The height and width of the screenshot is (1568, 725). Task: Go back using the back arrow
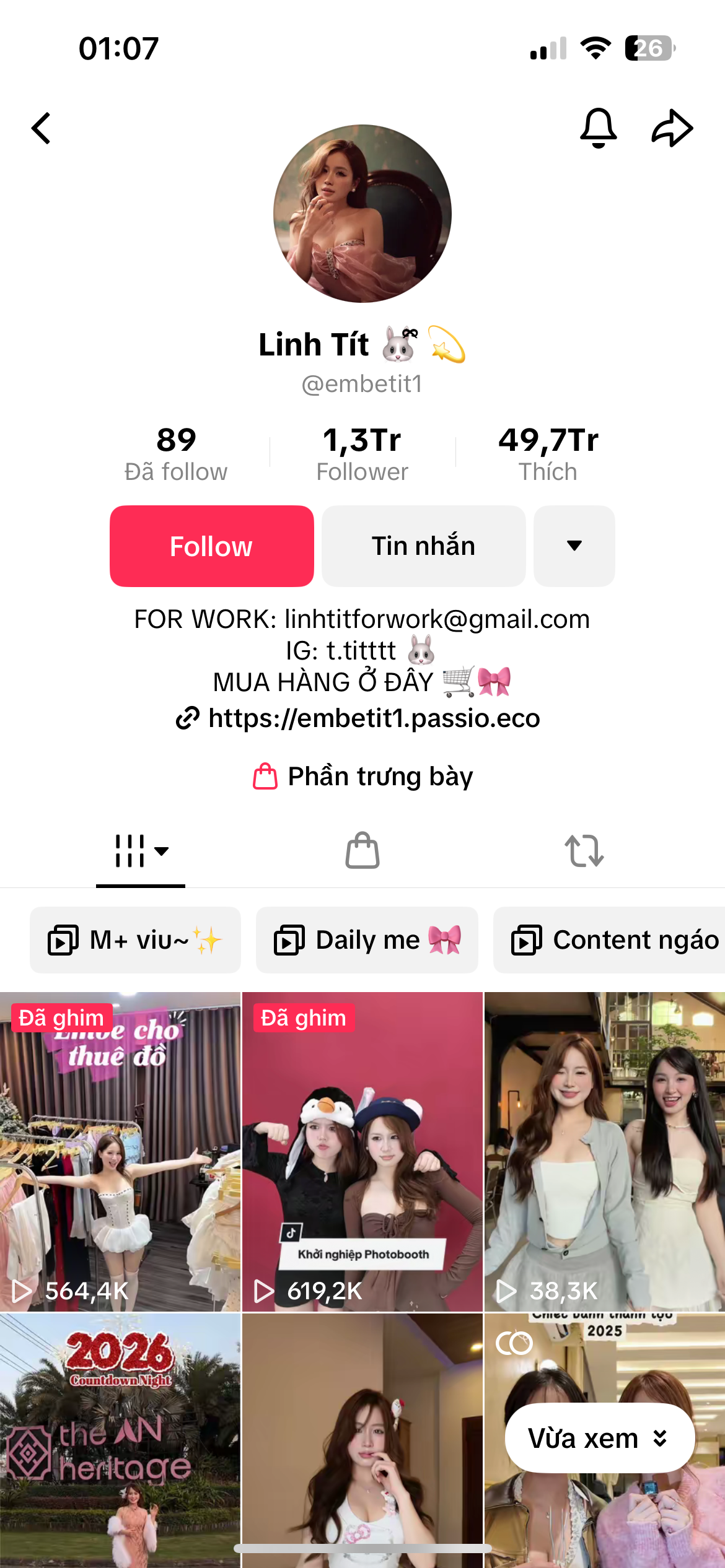[x=42, y=128]
